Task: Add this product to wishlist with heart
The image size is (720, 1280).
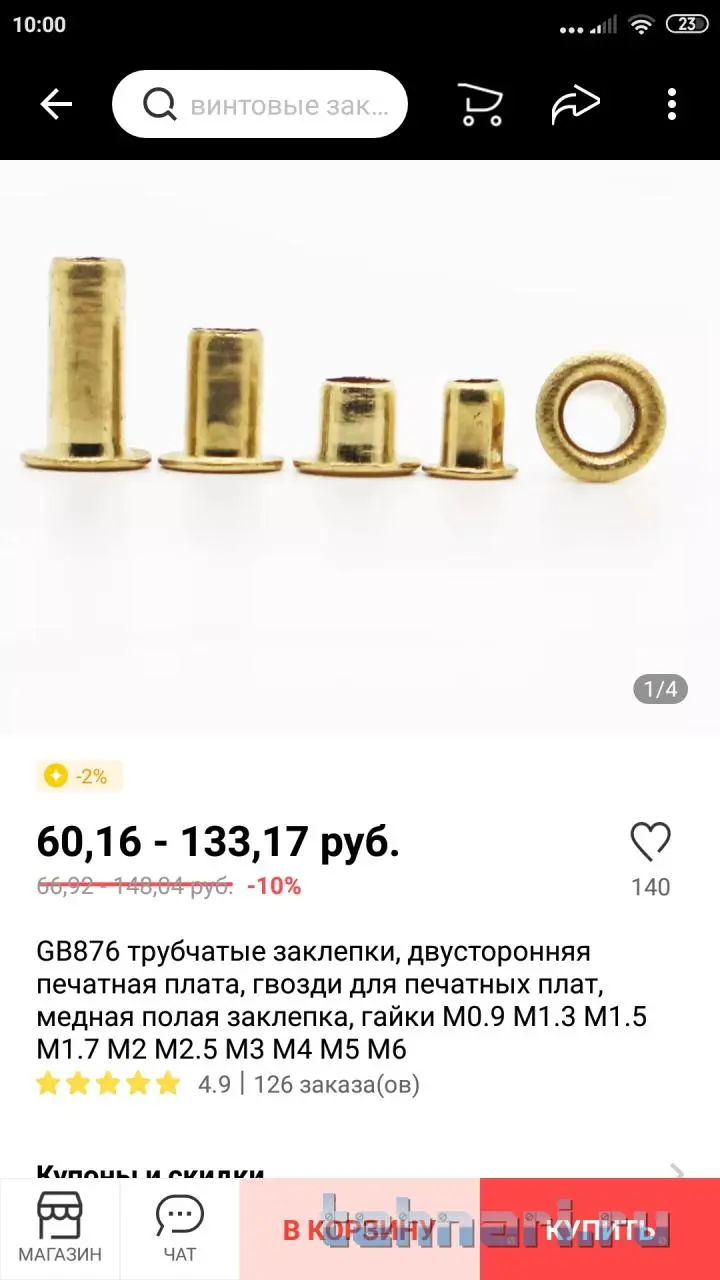Action: 650,843
